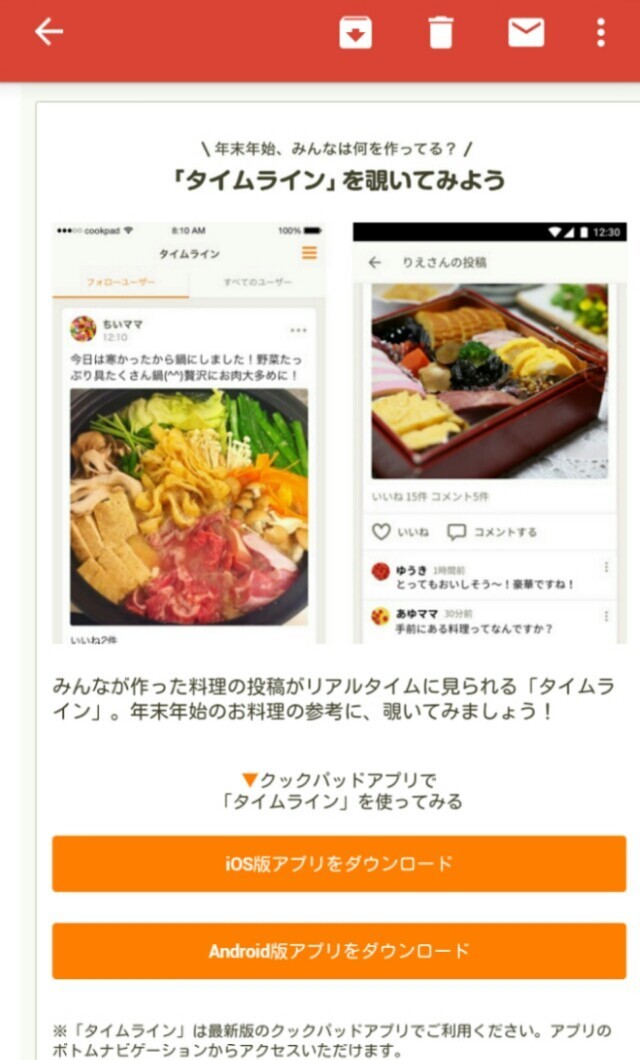This screenshot has height=1060, width=640.
Task: Mark the email as unread
Action: 526,33
